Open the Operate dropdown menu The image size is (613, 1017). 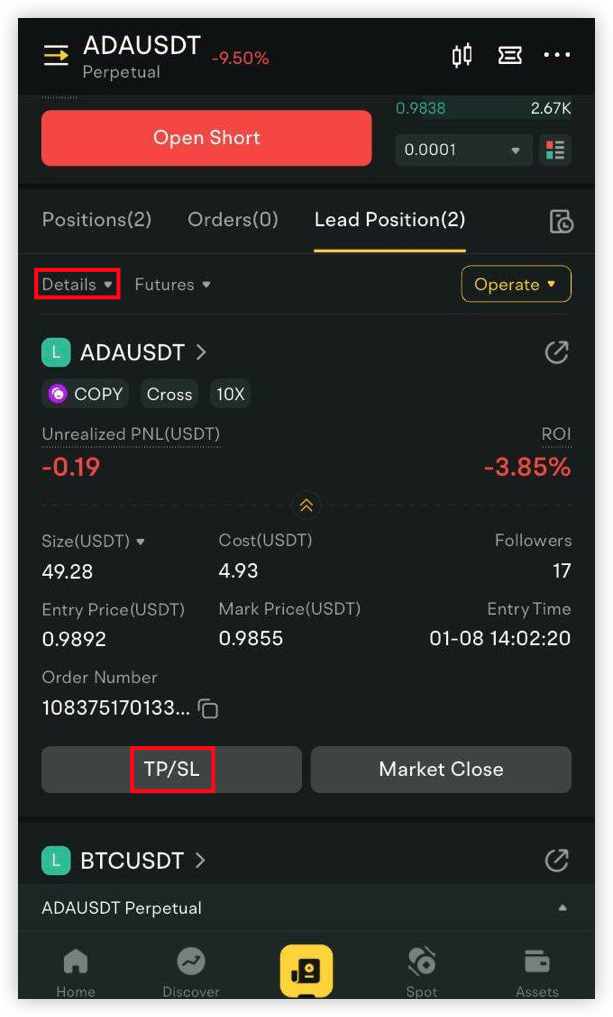pos(516,284)
